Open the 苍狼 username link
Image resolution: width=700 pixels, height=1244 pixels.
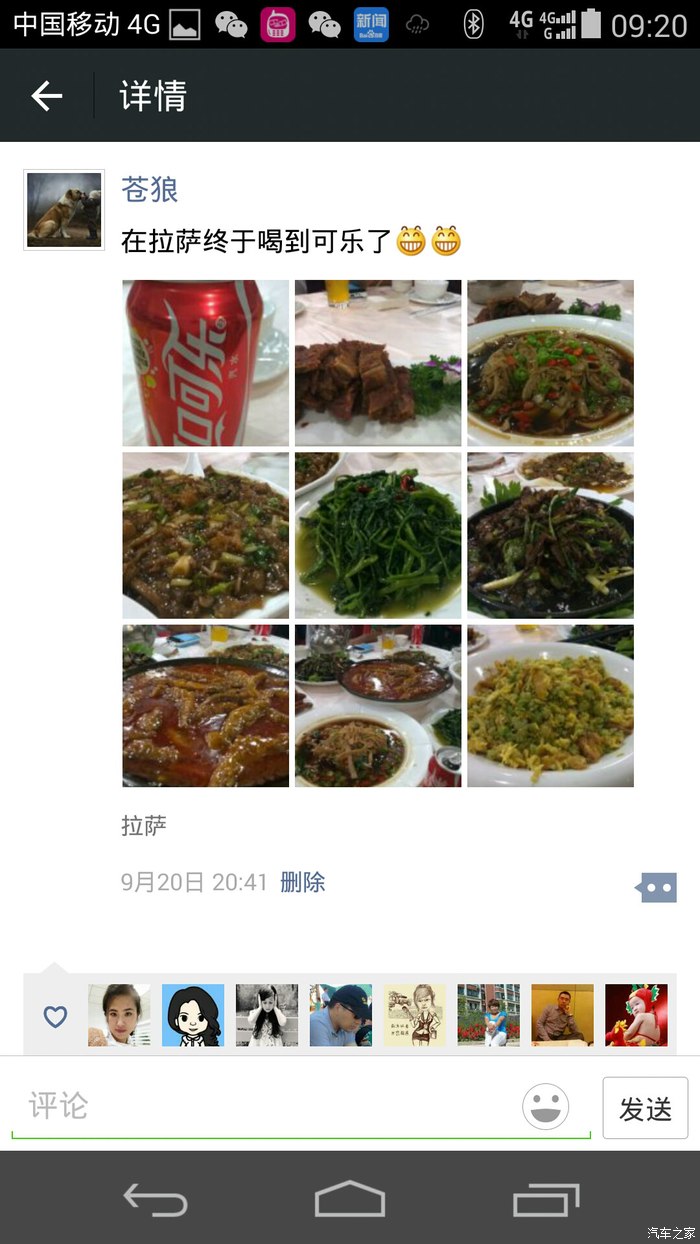(x=149, y=189)
